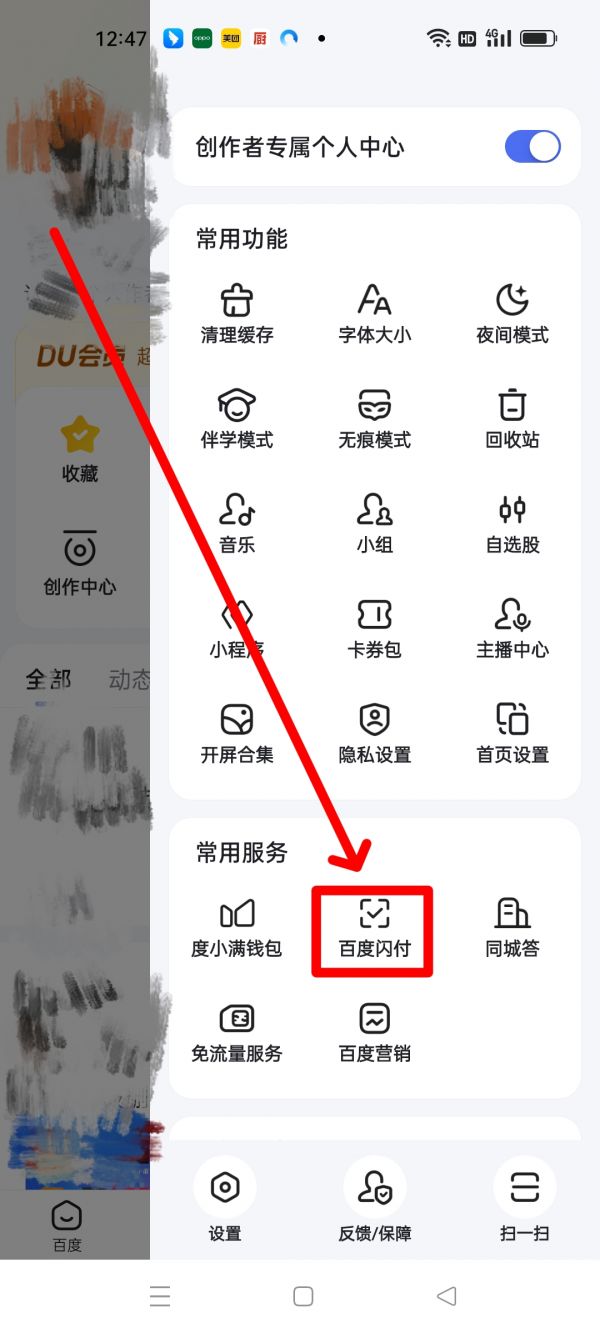Viewport: 600px width, 1333px height.
Task: Open 隐私设置 privacy settings
Action: tap(374, 733)
